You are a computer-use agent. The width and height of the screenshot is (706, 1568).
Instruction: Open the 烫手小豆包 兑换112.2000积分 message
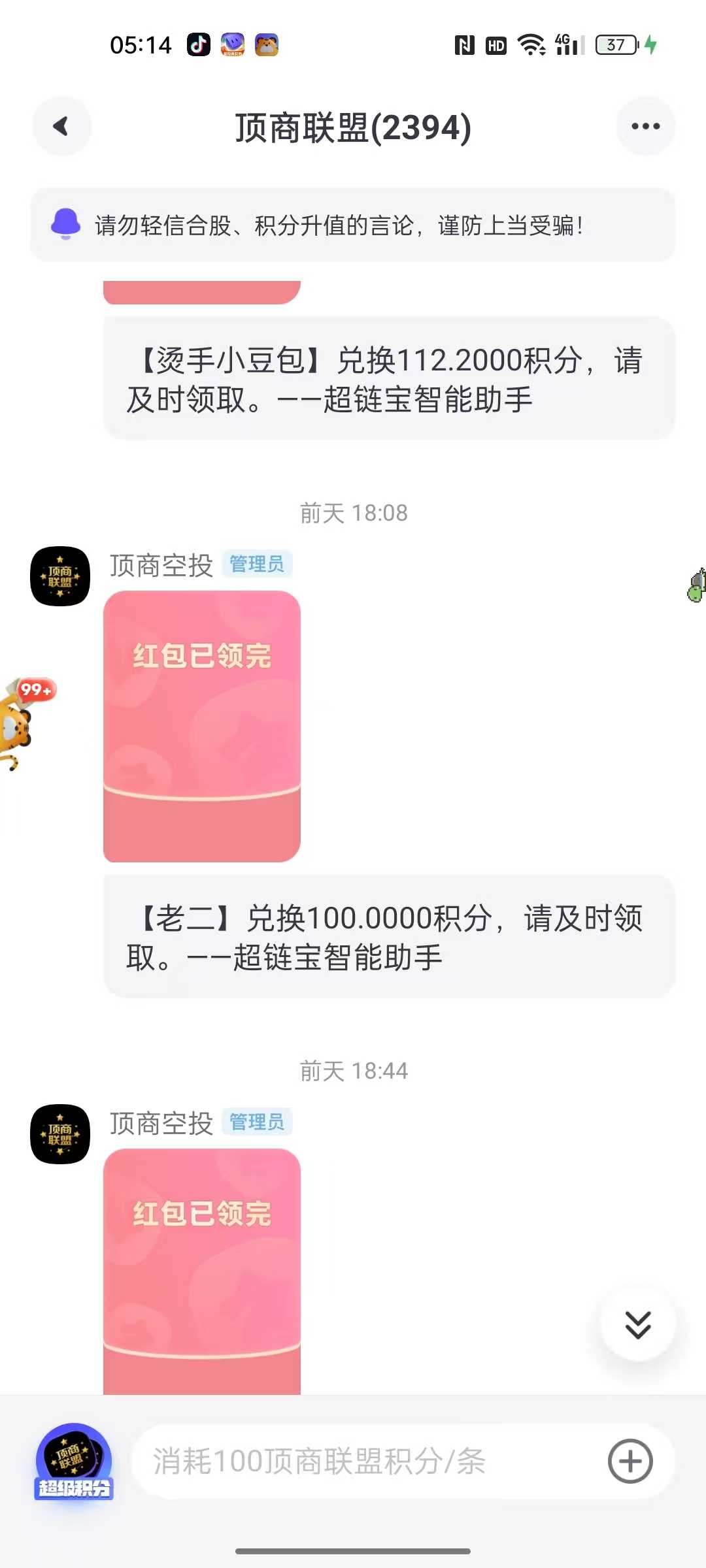click(x=389, y=379)
